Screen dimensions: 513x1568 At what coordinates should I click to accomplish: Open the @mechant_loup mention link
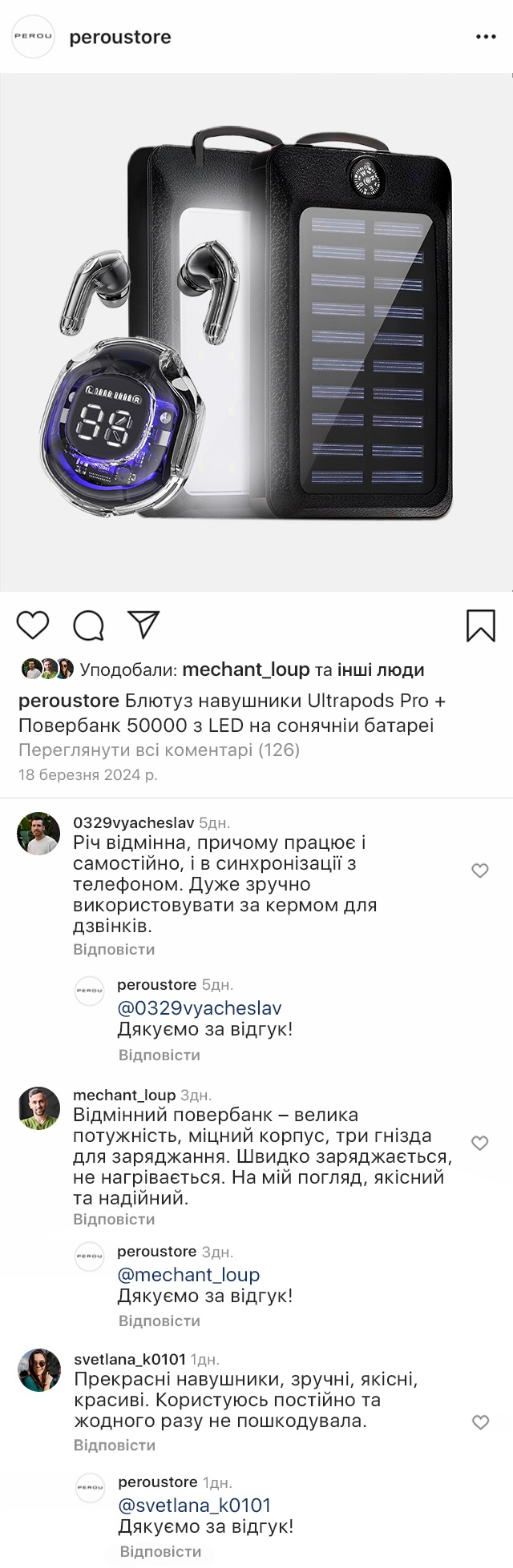coord(188,1275)
